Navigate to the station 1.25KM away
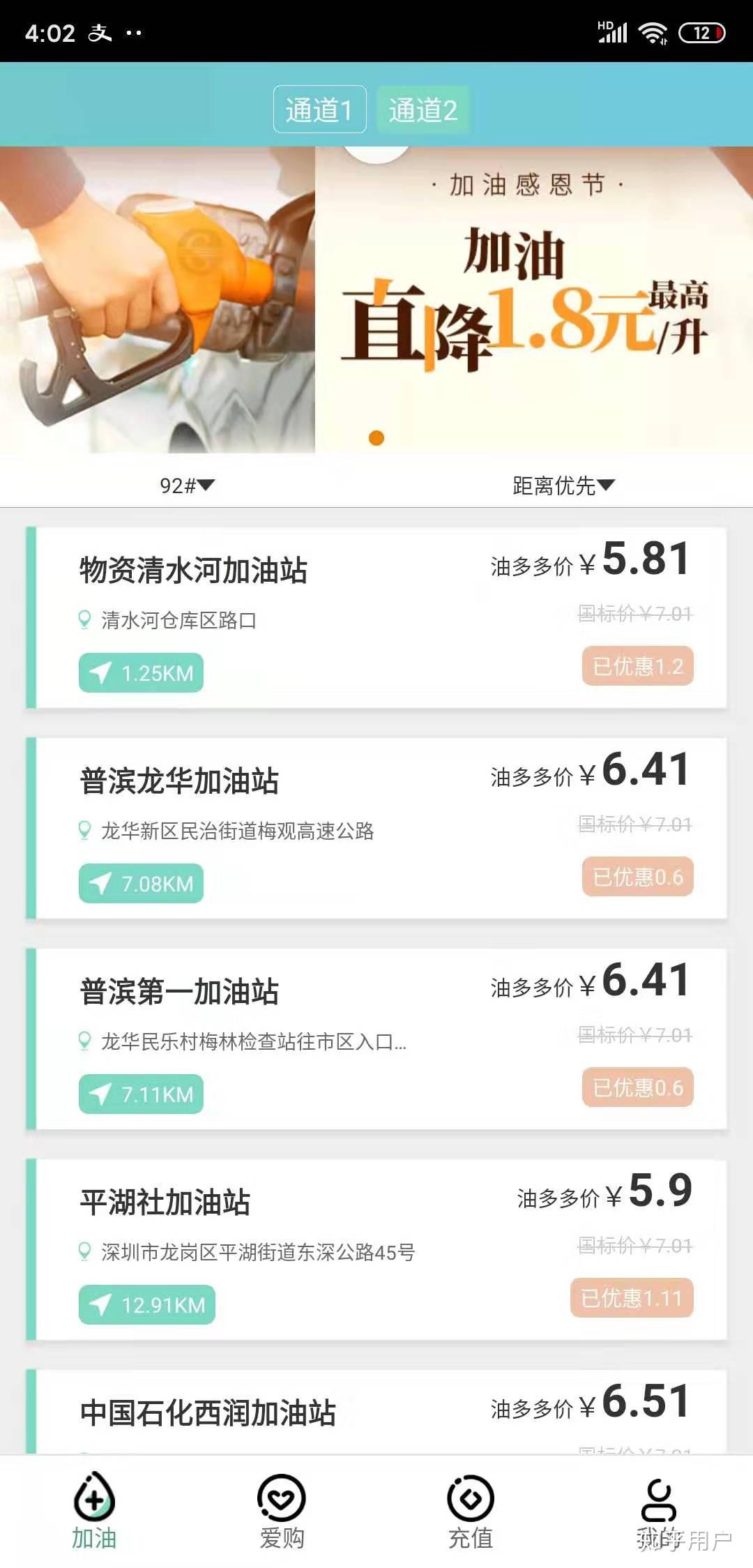The width and height of the screenshot is (753, 1568). click(x=142, y=673)
